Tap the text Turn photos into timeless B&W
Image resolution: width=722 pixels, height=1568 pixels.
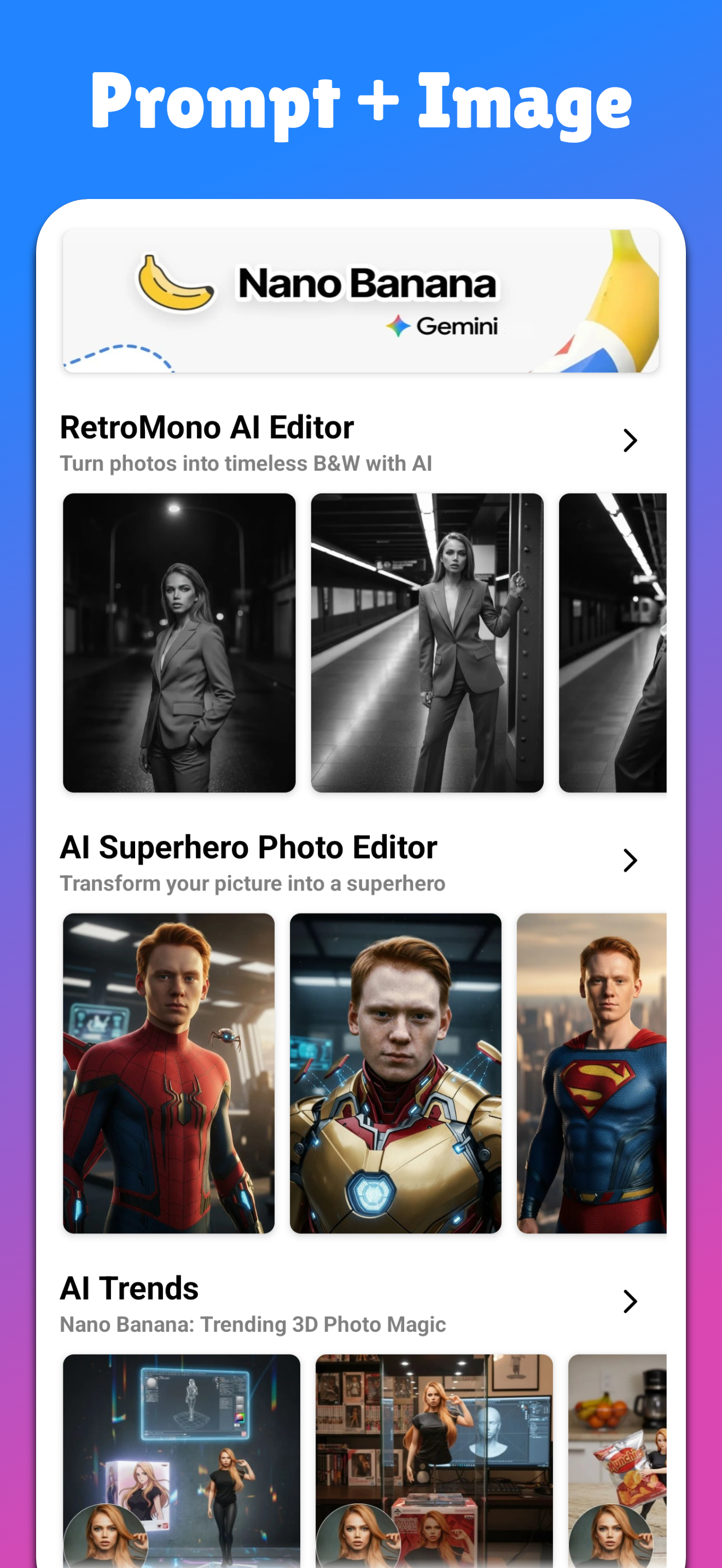246,463
